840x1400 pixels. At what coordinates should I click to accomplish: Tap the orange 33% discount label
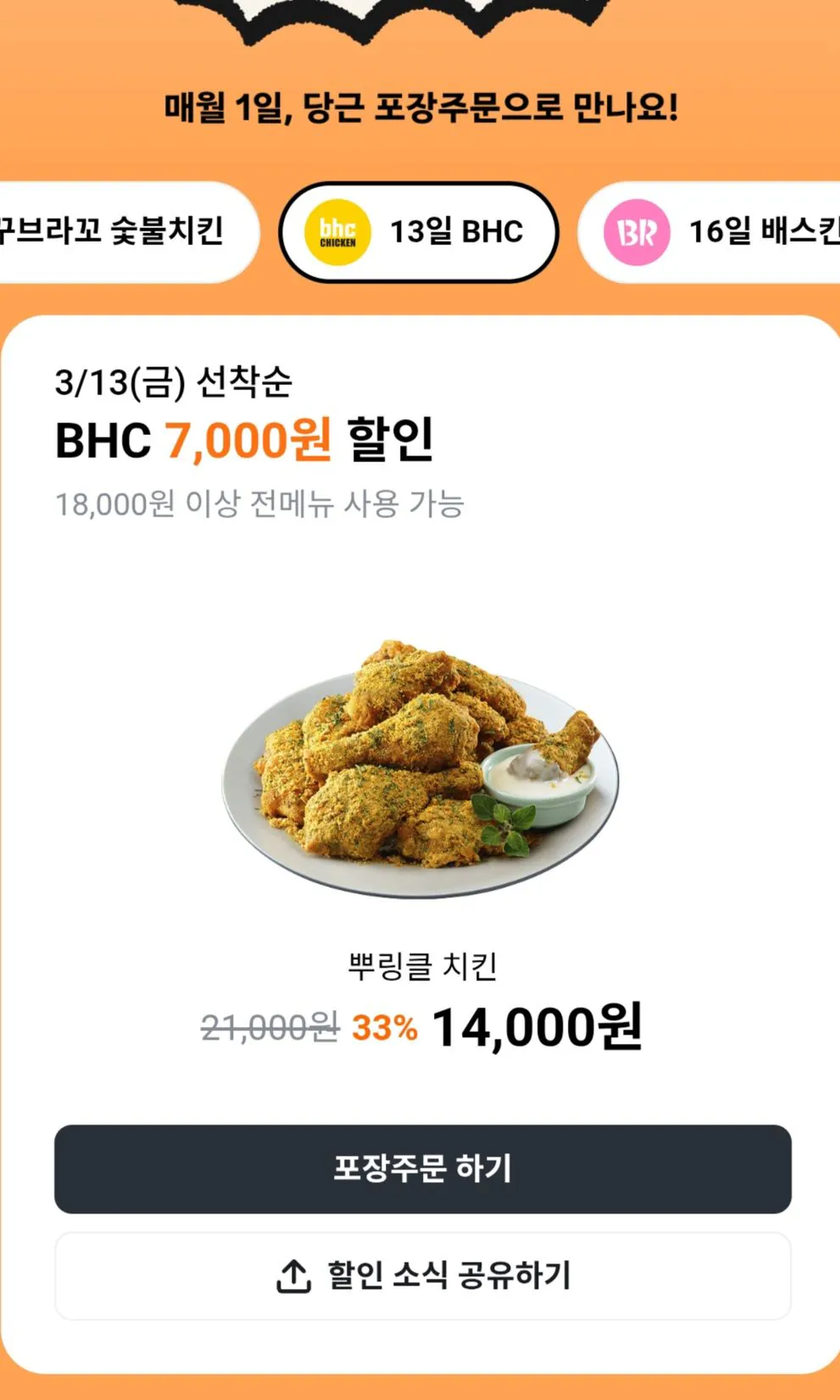383,1028
